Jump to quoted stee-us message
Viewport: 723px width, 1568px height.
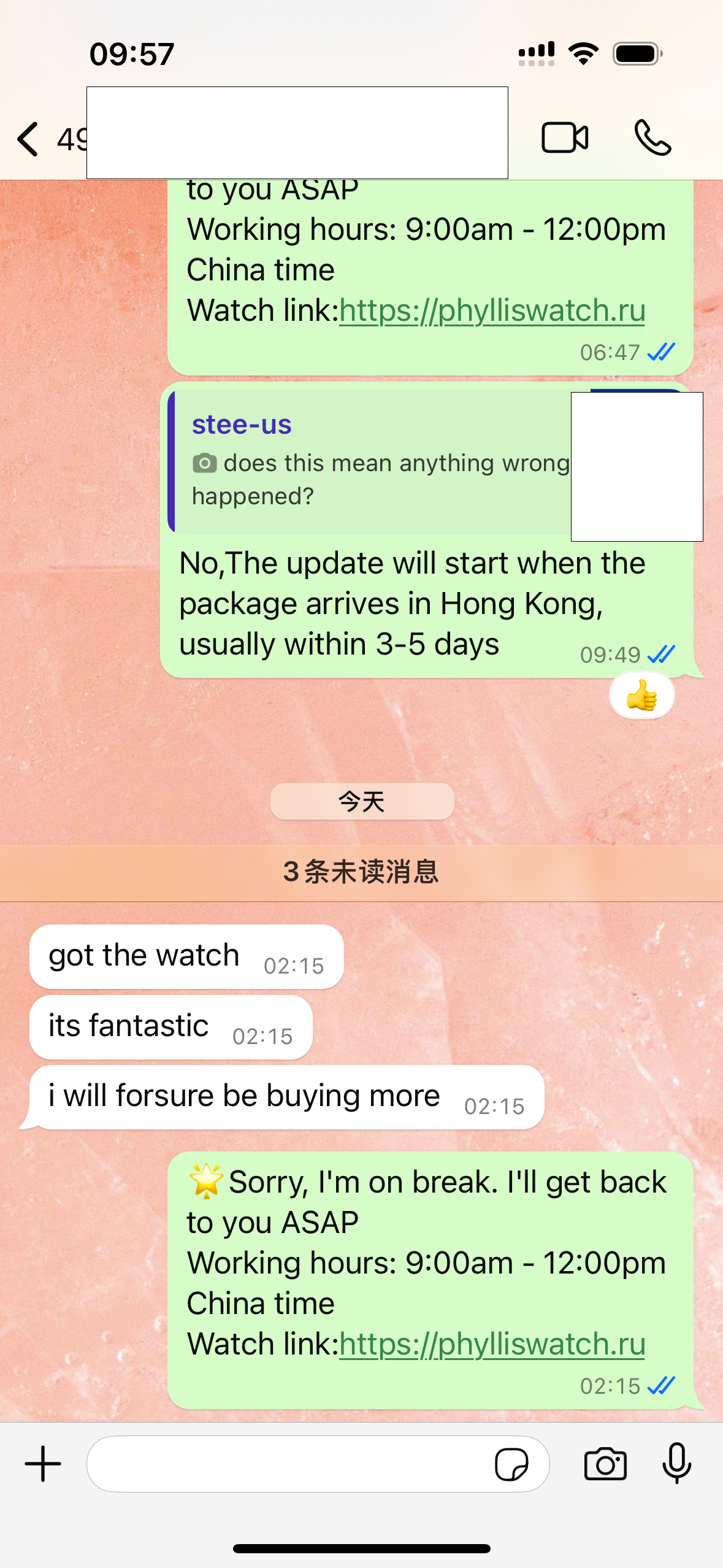coord(368,461)
